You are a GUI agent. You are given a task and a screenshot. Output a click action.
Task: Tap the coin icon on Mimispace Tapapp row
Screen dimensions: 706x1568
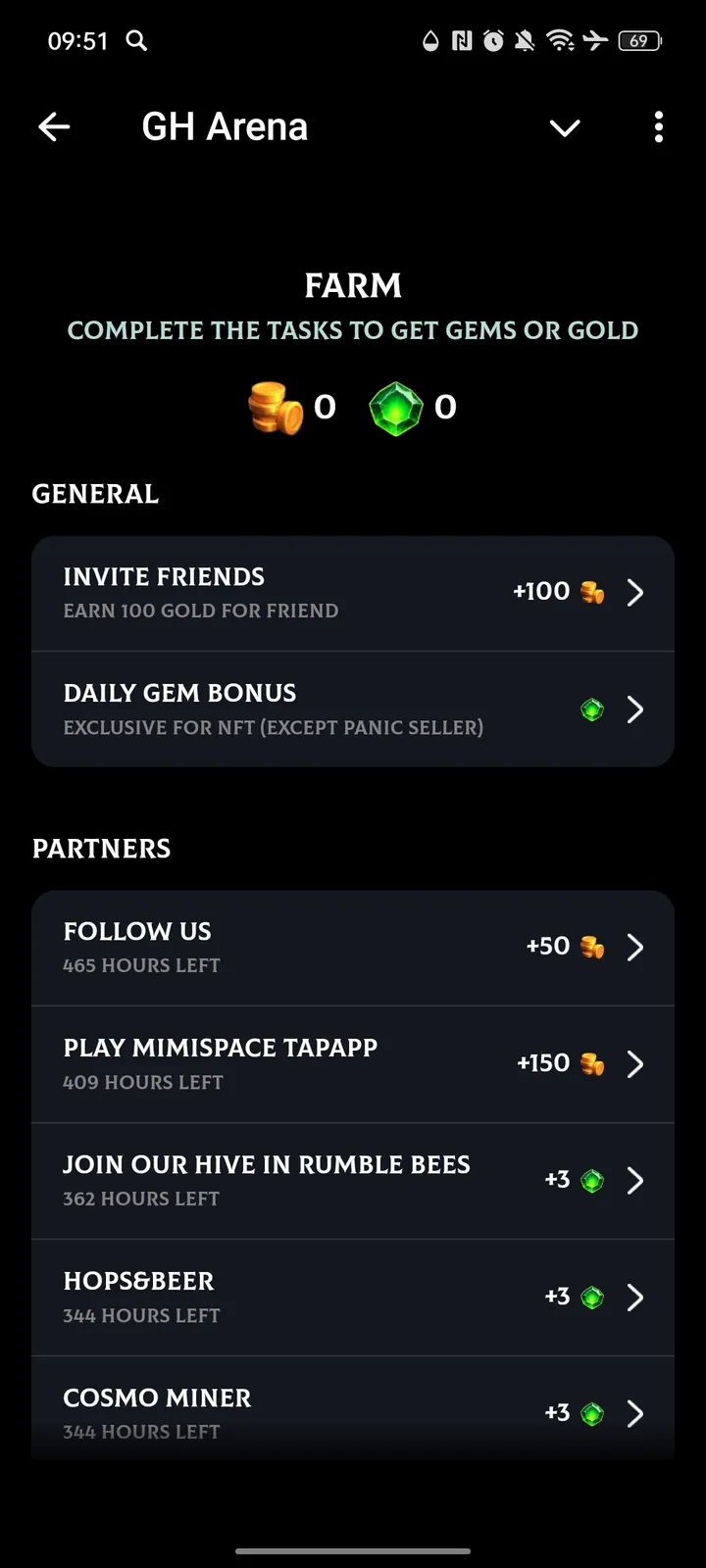tap(591, 1062)
